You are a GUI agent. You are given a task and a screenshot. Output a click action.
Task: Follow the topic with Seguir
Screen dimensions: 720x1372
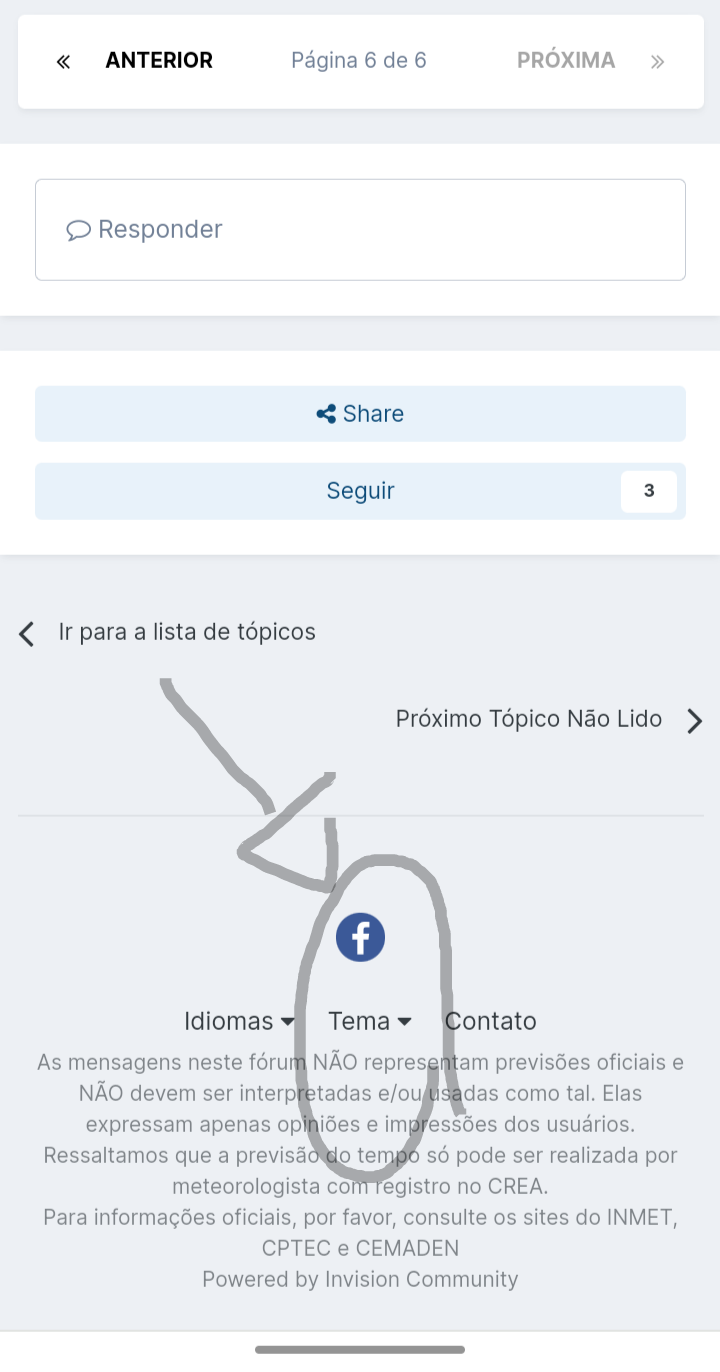click(x=360, y=491)
